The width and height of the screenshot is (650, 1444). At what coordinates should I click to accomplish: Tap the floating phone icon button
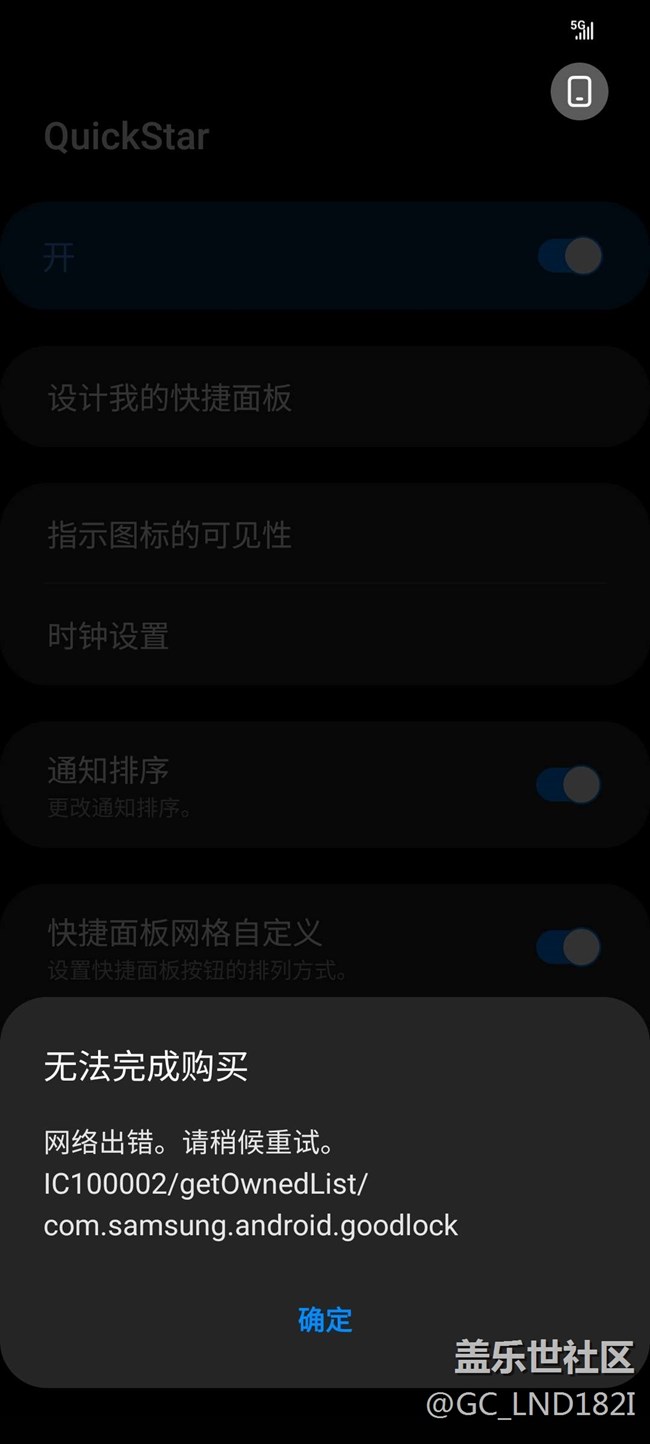[x=579, y=92]
